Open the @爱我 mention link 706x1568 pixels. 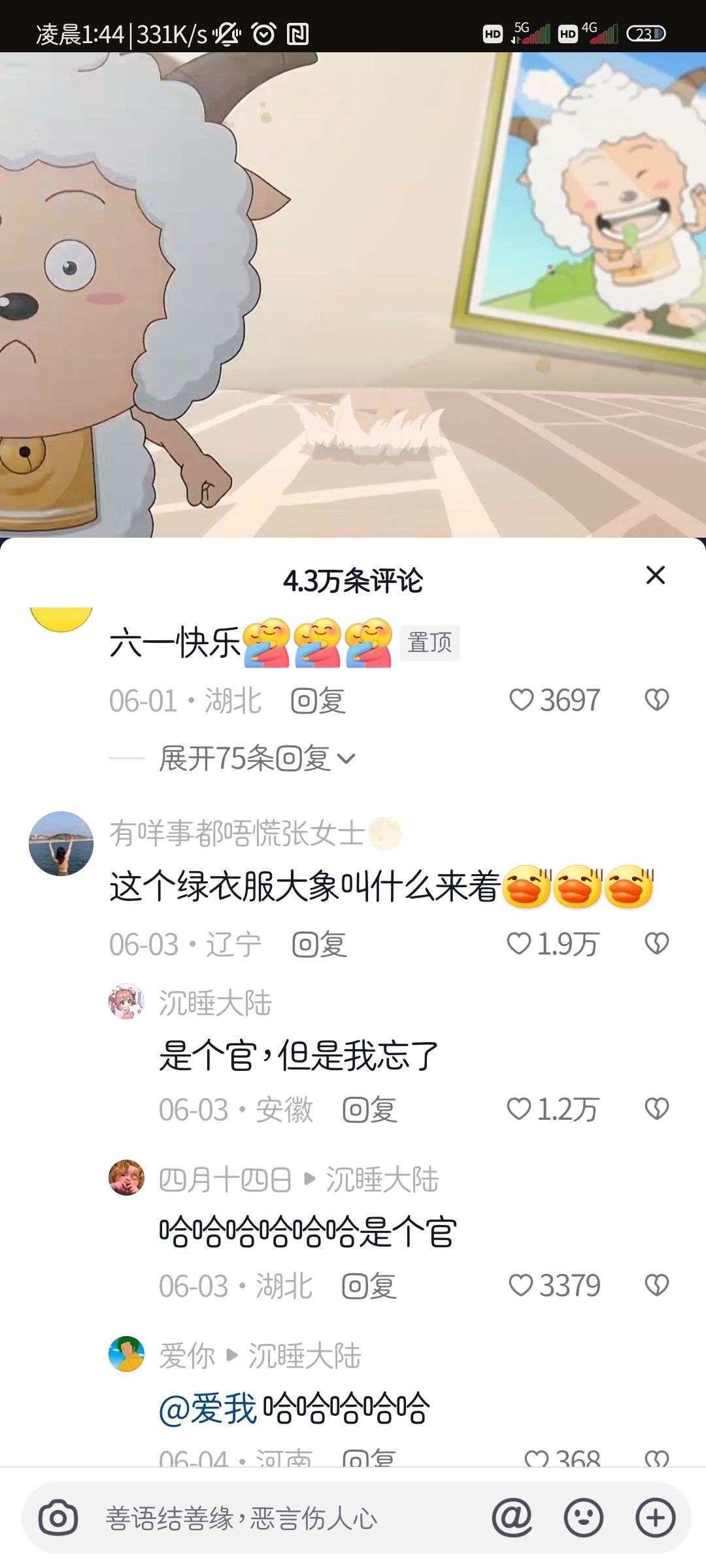[x=208, y=1409]
